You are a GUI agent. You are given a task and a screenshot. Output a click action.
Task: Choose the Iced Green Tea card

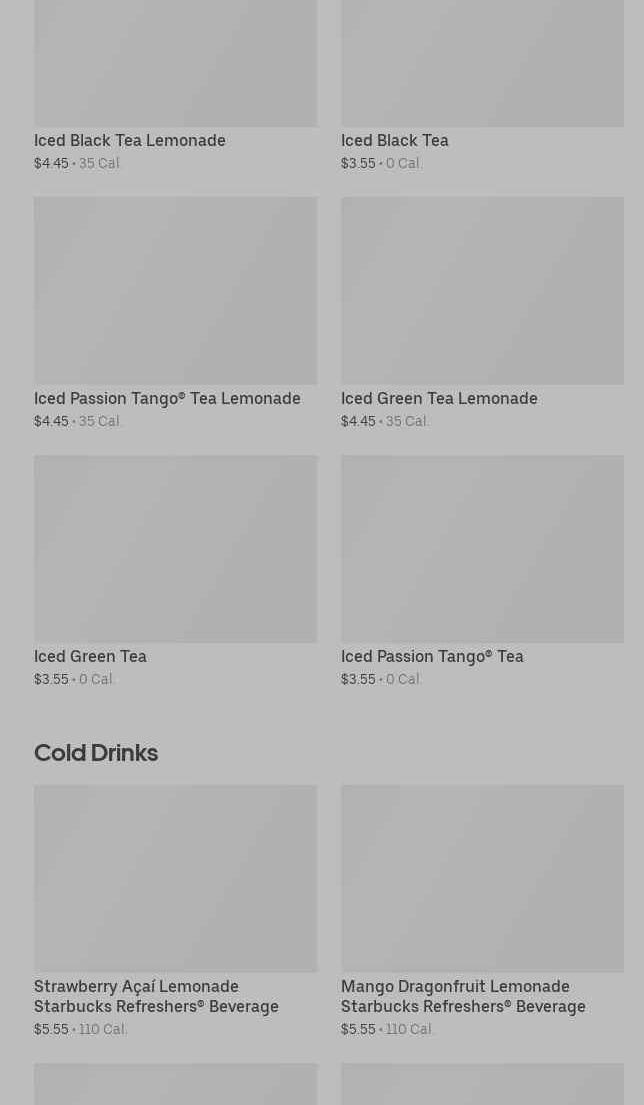175,572
